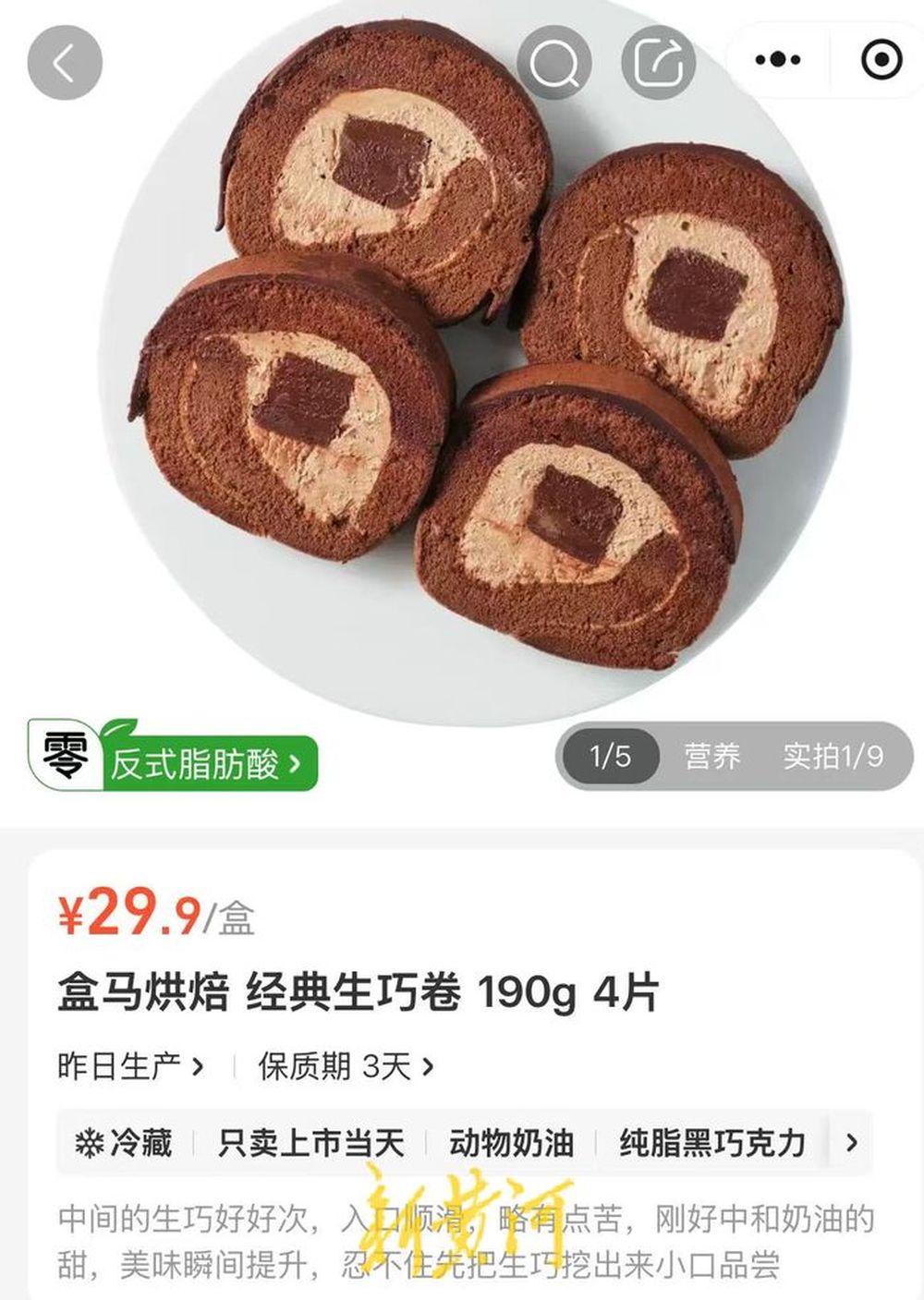
Task: Expand the product feature tags row
Action: tap(852, 1143)
